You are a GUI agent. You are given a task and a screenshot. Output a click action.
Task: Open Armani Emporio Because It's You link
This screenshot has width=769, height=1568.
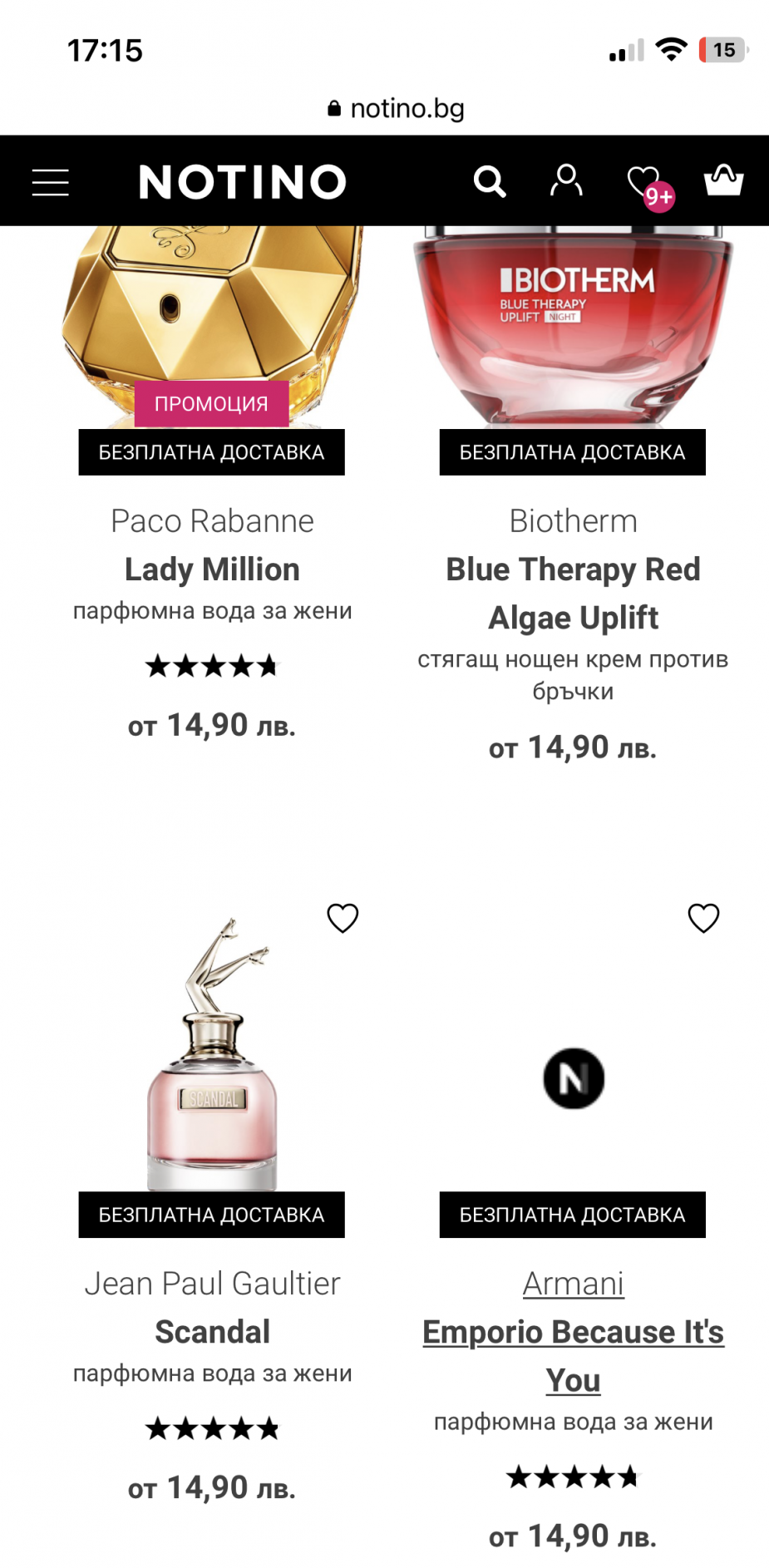click(573, 1356)
